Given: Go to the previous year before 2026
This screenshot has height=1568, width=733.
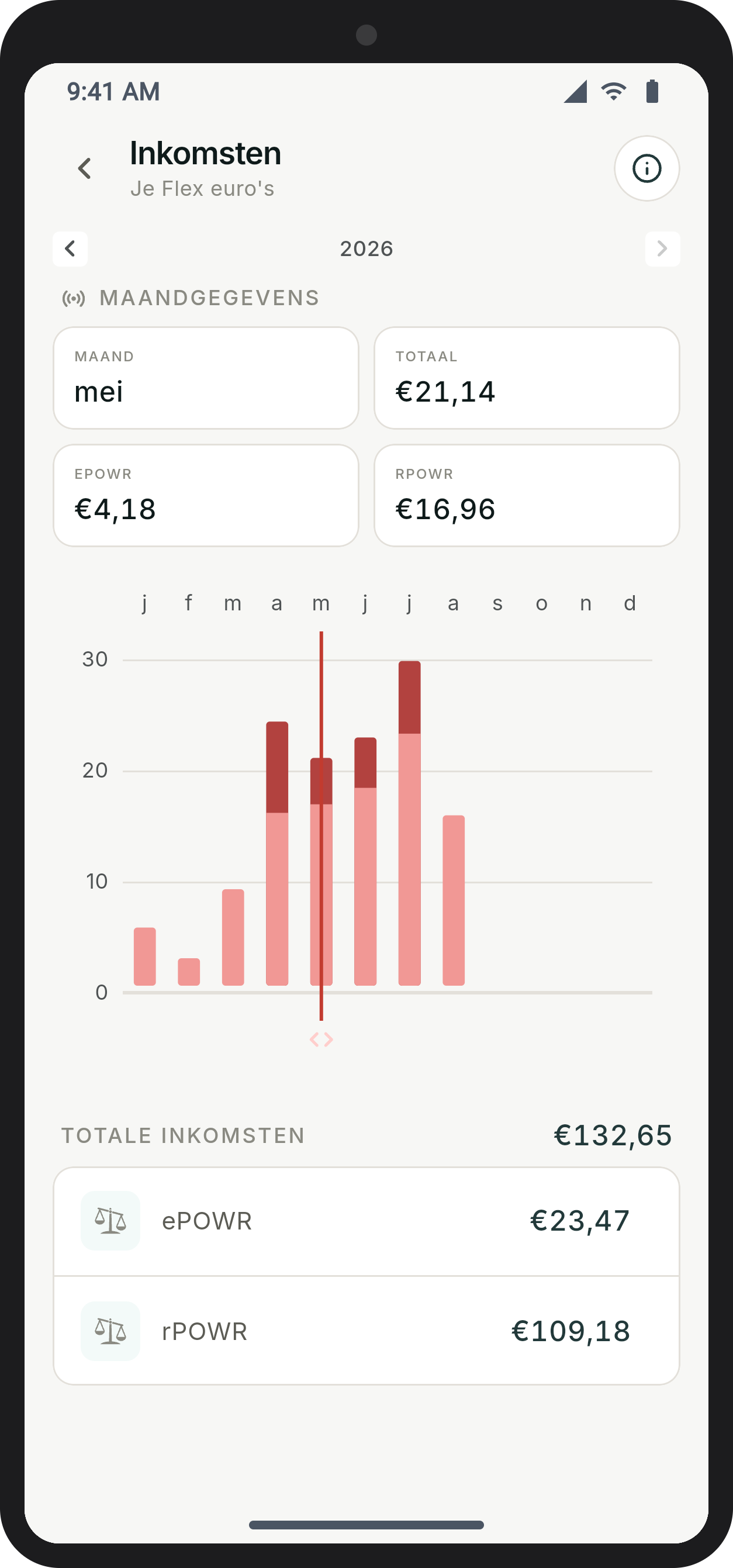Looking at the screenshot, I should [70, 248].
